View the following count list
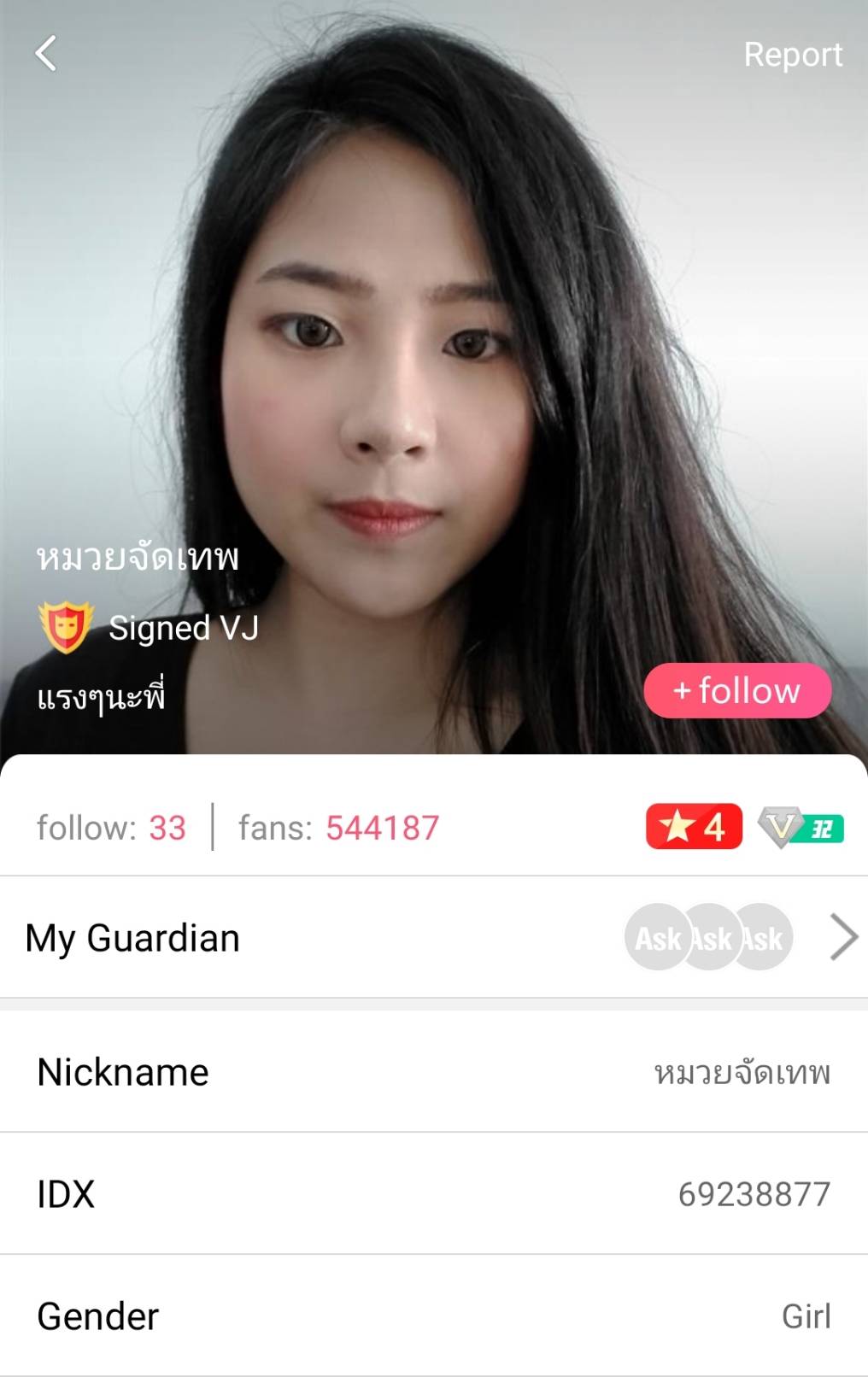The image size is (868, 1377). coord(112,827)
